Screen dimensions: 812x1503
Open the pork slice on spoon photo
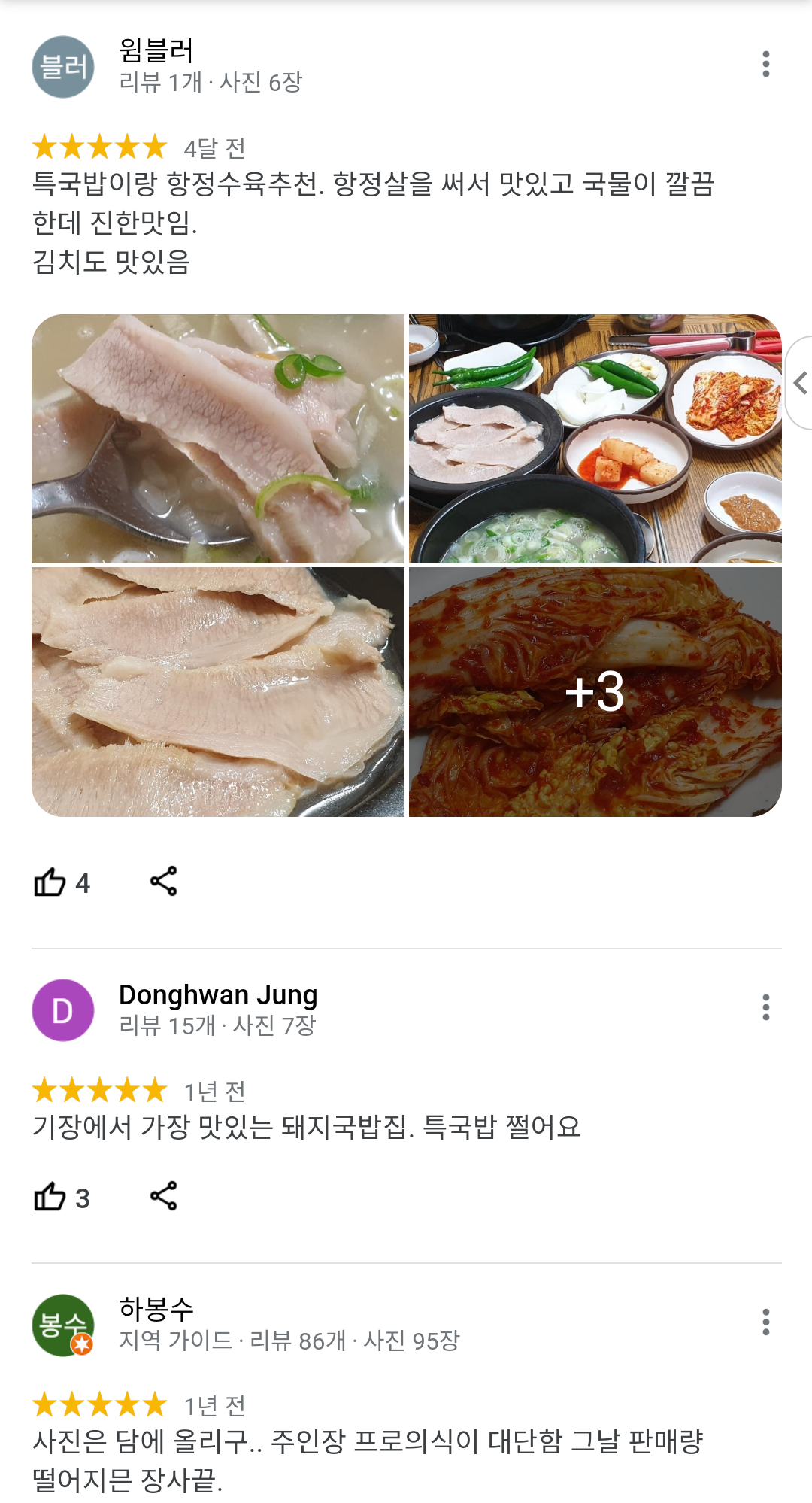[218, 439]
